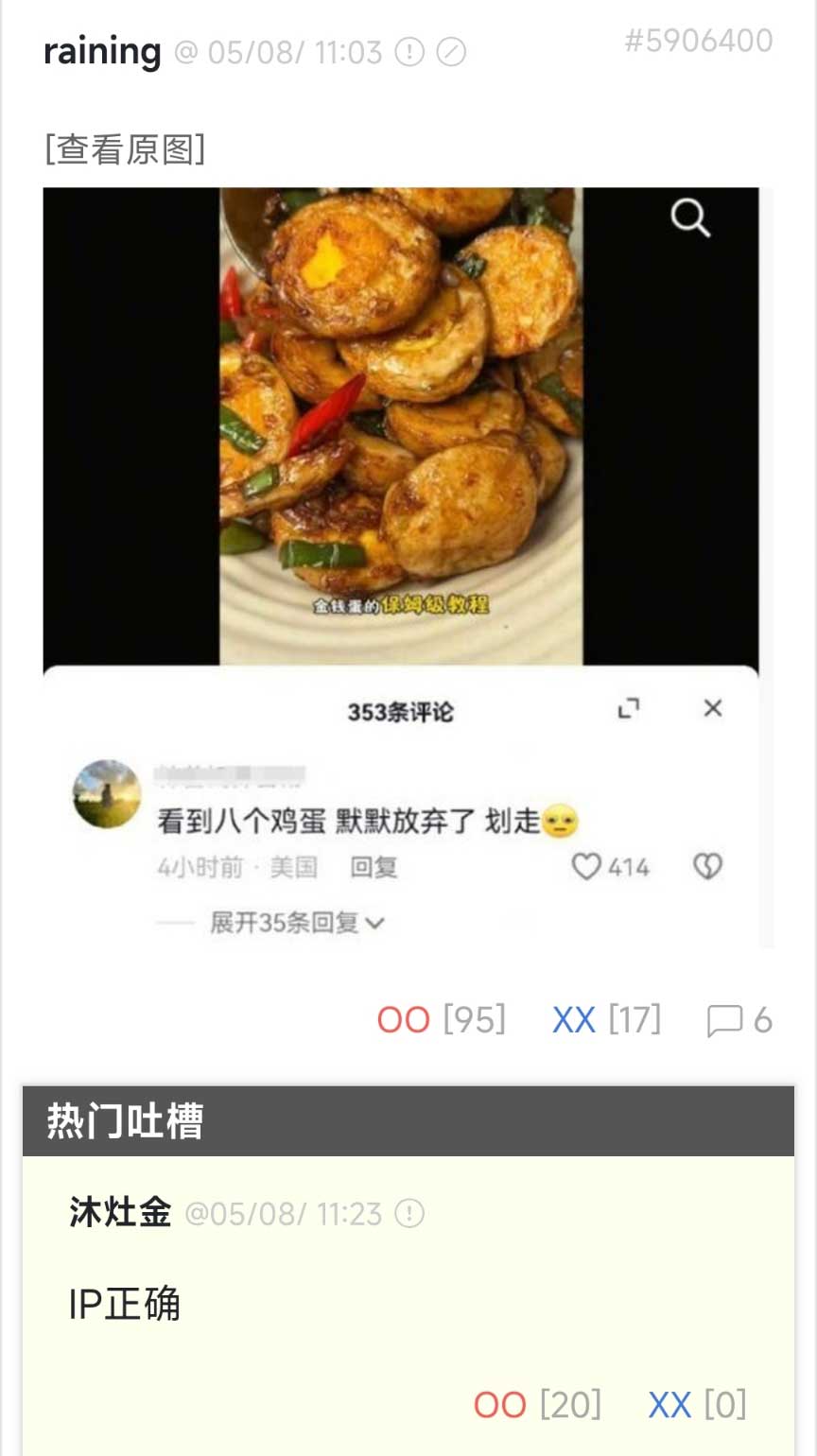Open post number #5906400

coord(699,41)
